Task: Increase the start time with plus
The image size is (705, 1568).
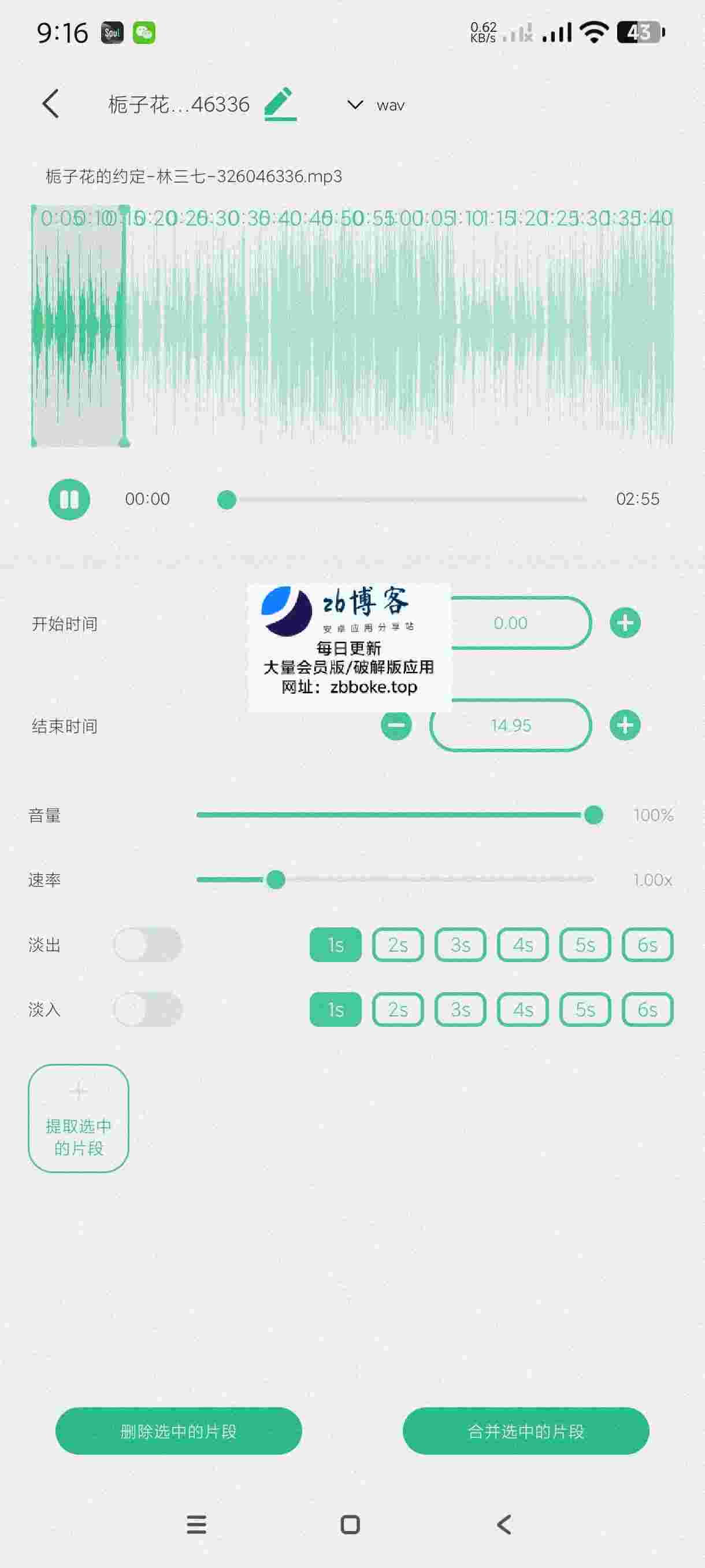Action: point(625,623)
